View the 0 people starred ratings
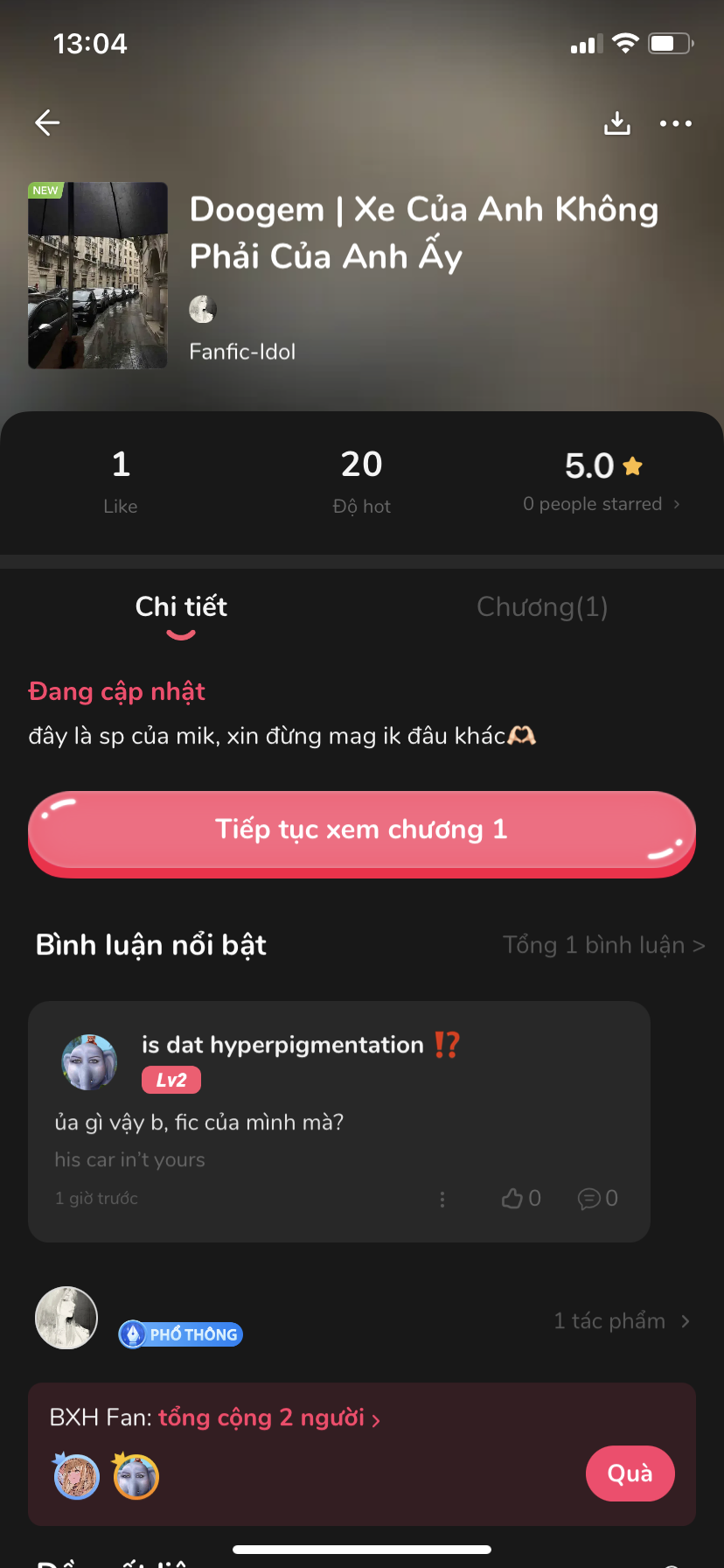 [x=601, y=504]
